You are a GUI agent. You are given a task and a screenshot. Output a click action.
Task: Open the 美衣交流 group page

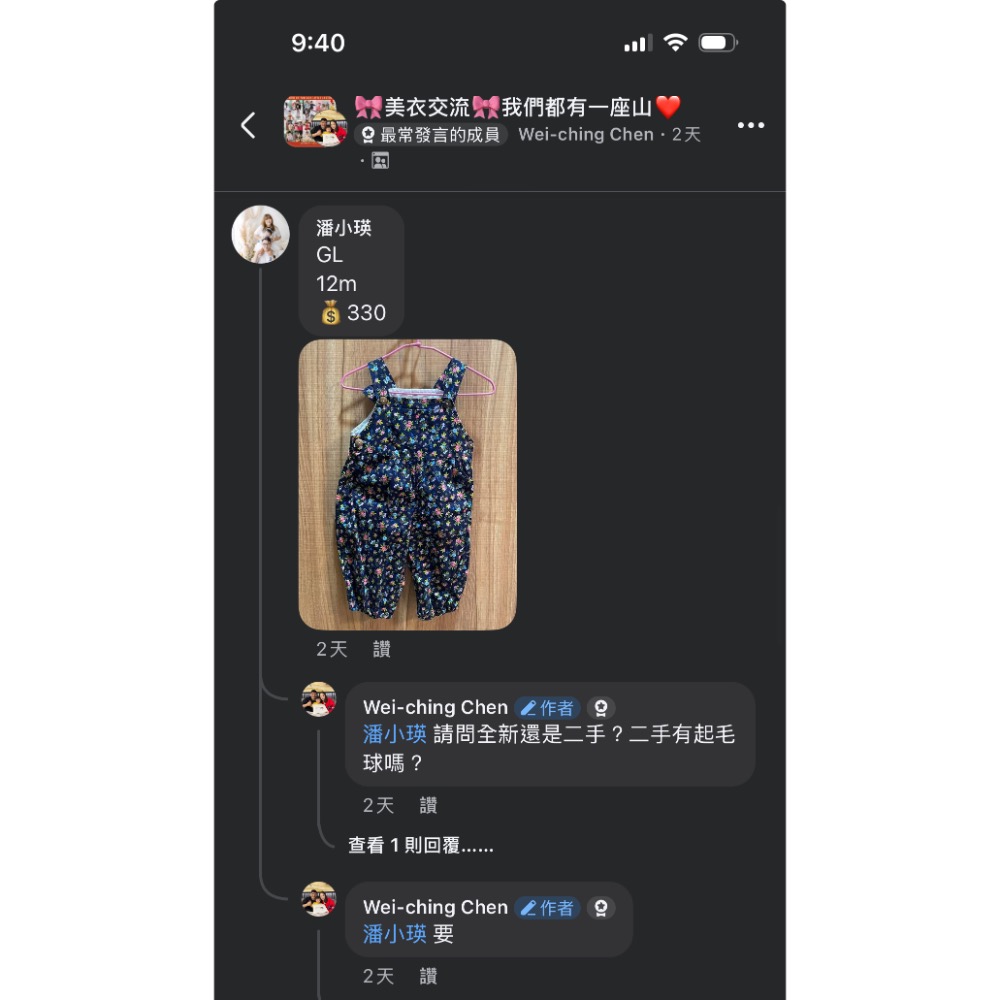518,107
